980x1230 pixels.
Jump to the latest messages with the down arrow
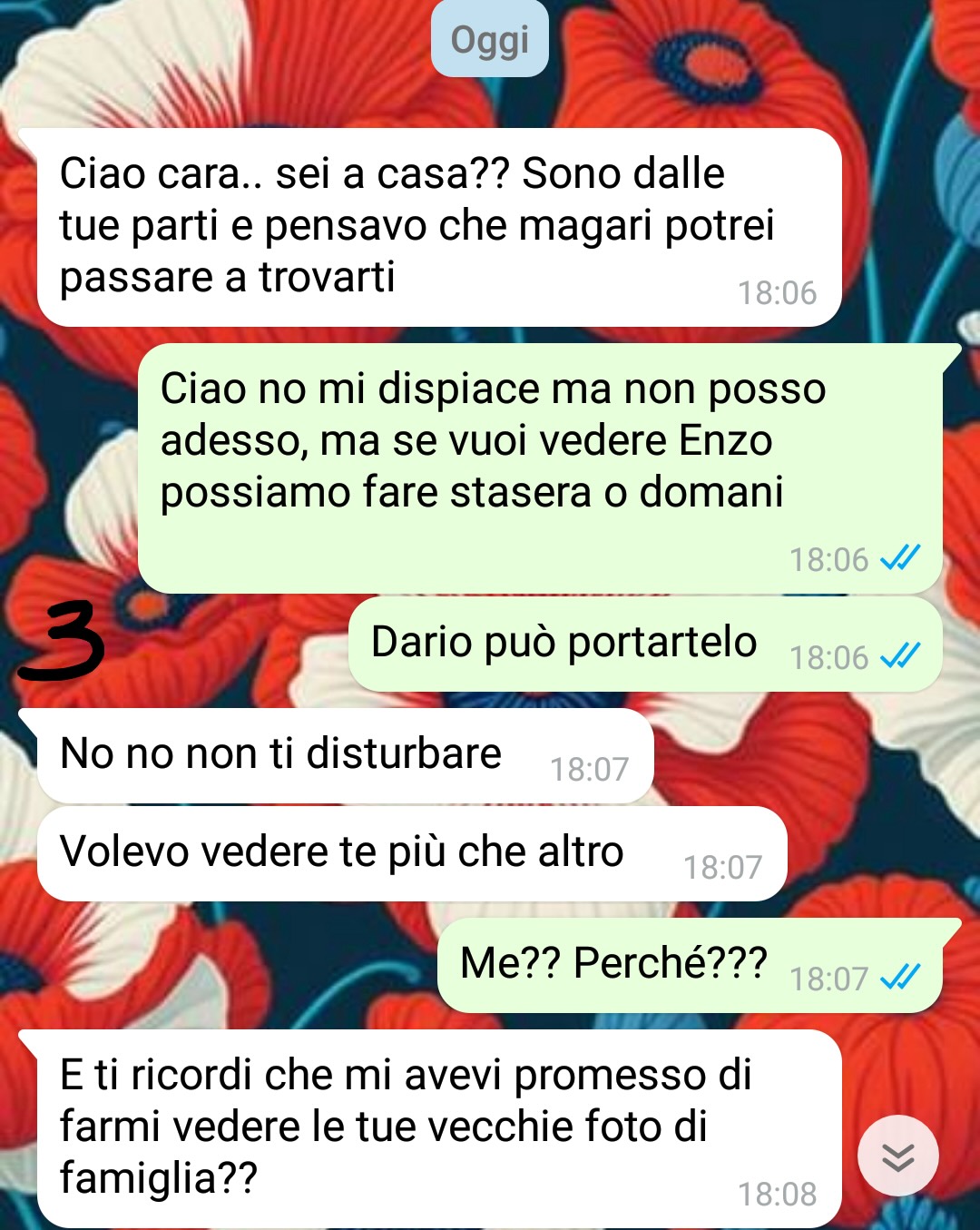point(897,1156)
